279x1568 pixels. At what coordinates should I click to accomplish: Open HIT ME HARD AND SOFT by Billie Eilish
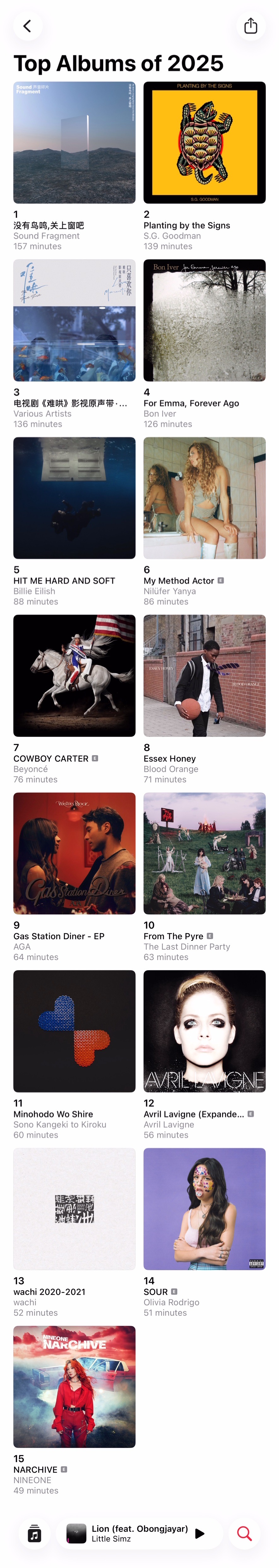[74, 498]
